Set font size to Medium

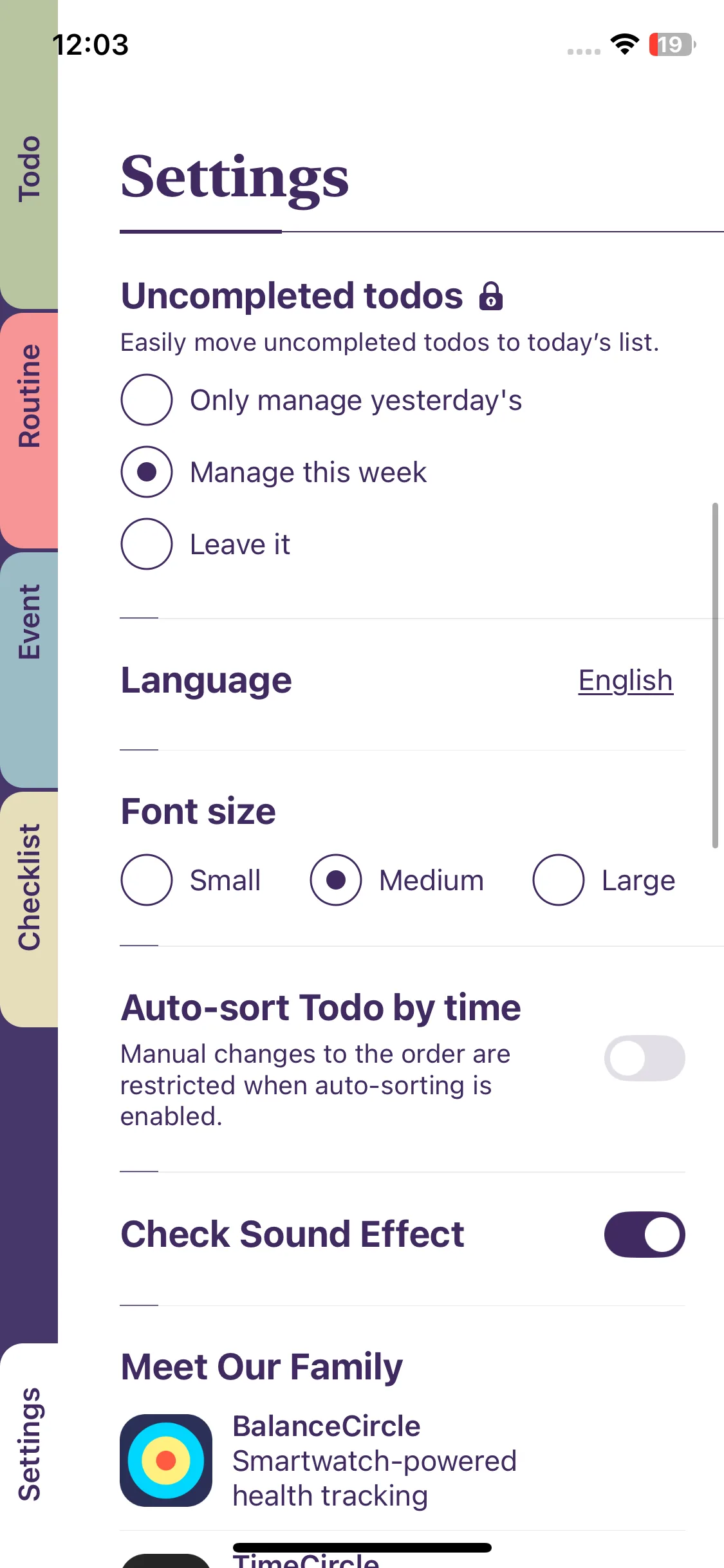tap(336, 880)
